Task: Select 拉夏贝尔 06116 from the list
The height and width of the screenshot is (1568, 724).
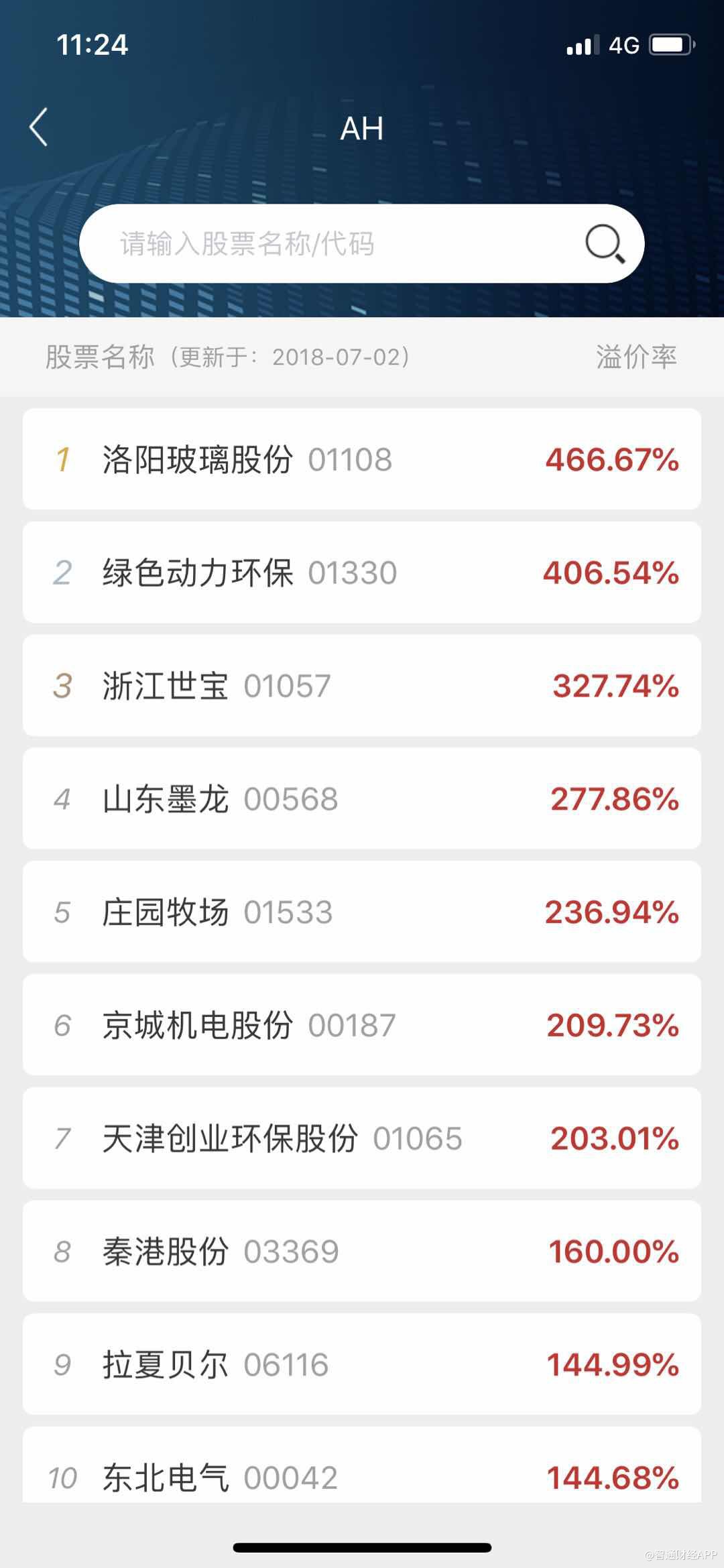Action: click(x=362, y=1364)
